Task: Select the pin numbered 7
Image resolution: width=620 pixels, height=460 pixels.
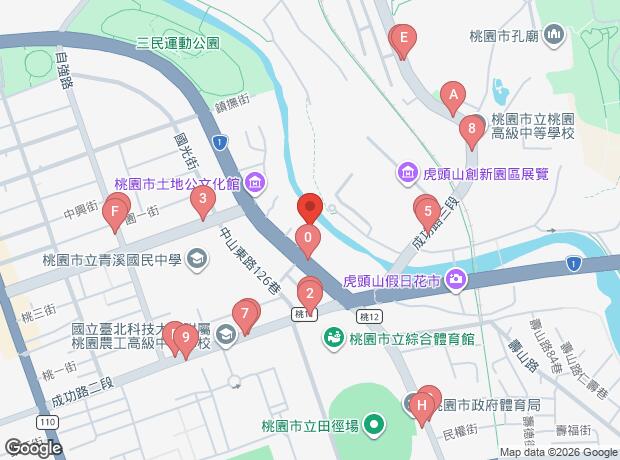Action: (x=245, y=315)
